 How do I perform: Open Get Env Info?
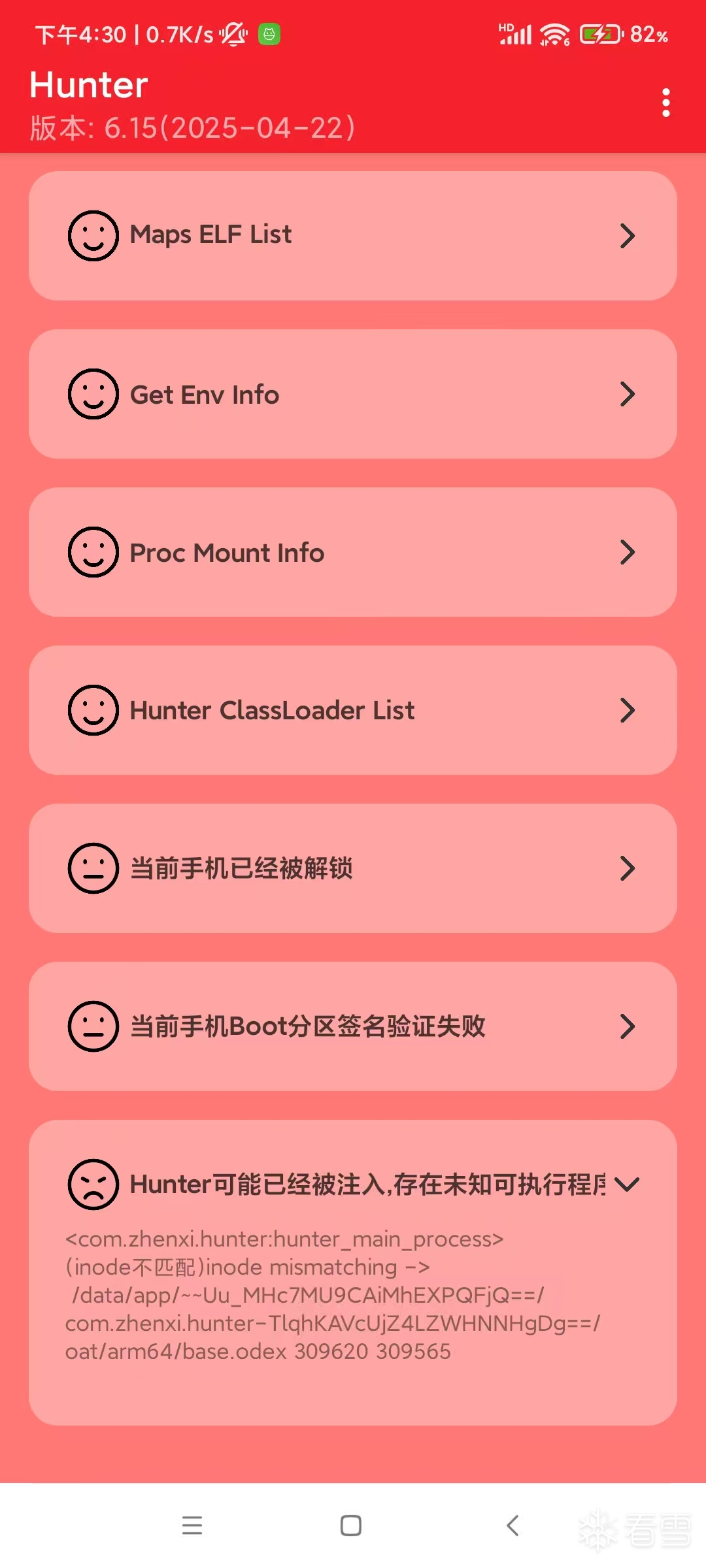pyautogui.click(x=353, y=394)
